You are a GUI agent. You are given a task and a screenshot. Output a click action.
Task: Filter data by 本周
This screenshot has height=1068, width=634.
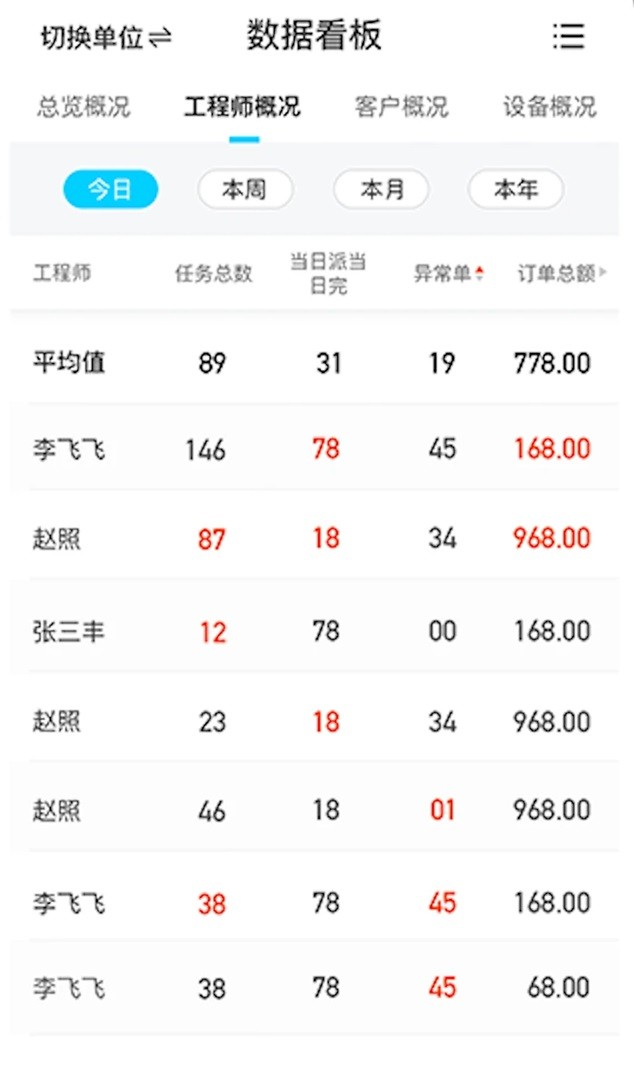[x=245, y=189]
